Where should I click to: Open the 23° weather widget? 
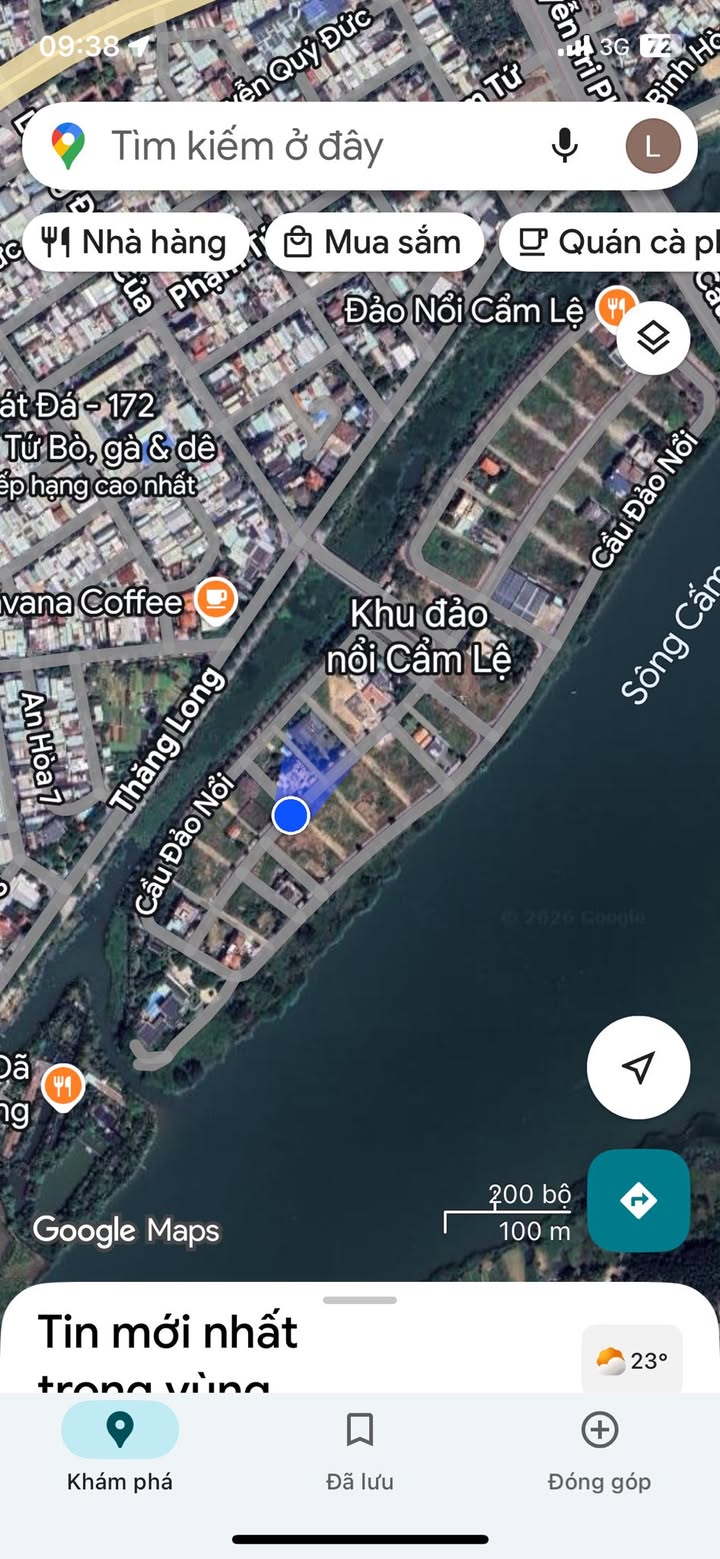632,1361
